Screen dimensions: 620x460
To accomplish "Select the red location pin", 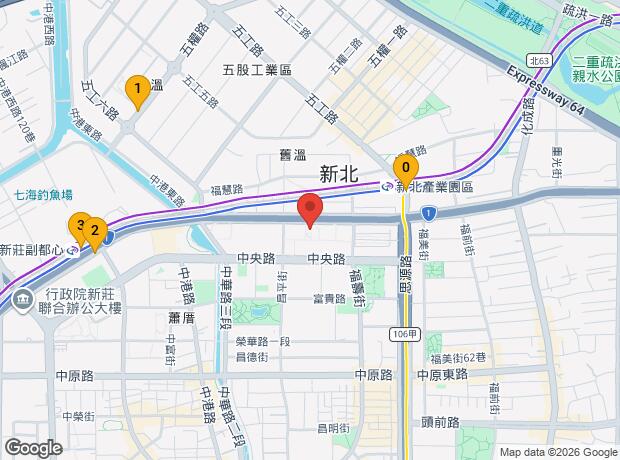I will tap(310, 211).
